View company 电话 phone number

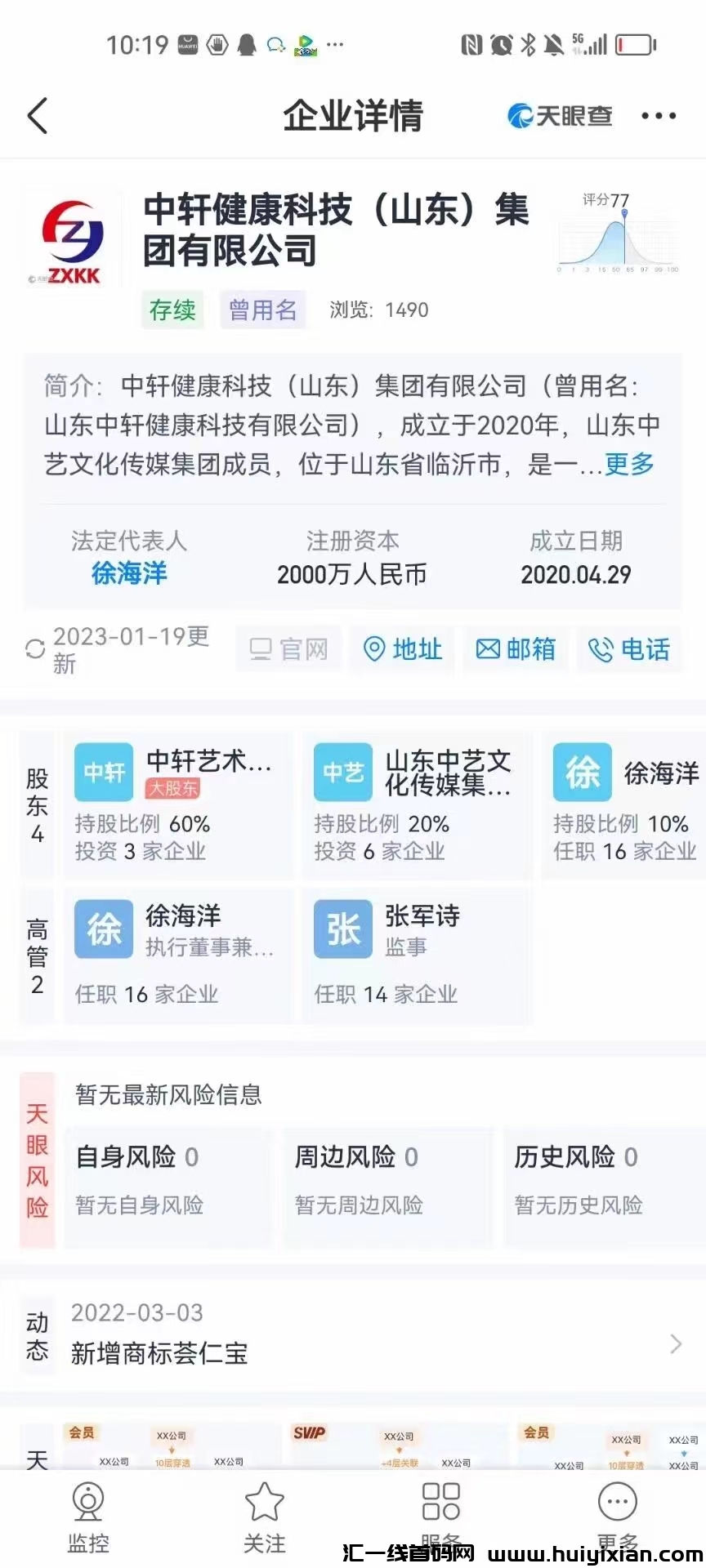629,649
